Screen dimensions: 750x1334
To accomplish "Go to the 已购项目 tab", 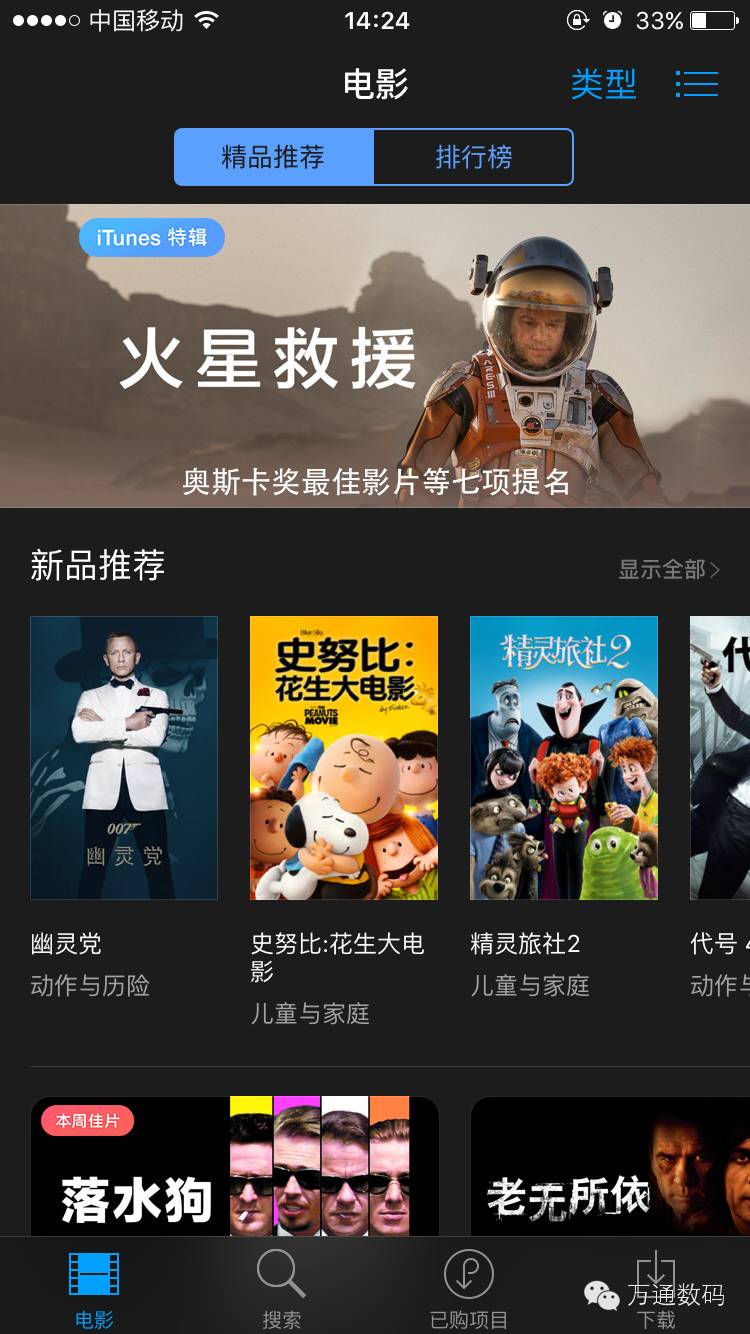I will (468, 1290).
